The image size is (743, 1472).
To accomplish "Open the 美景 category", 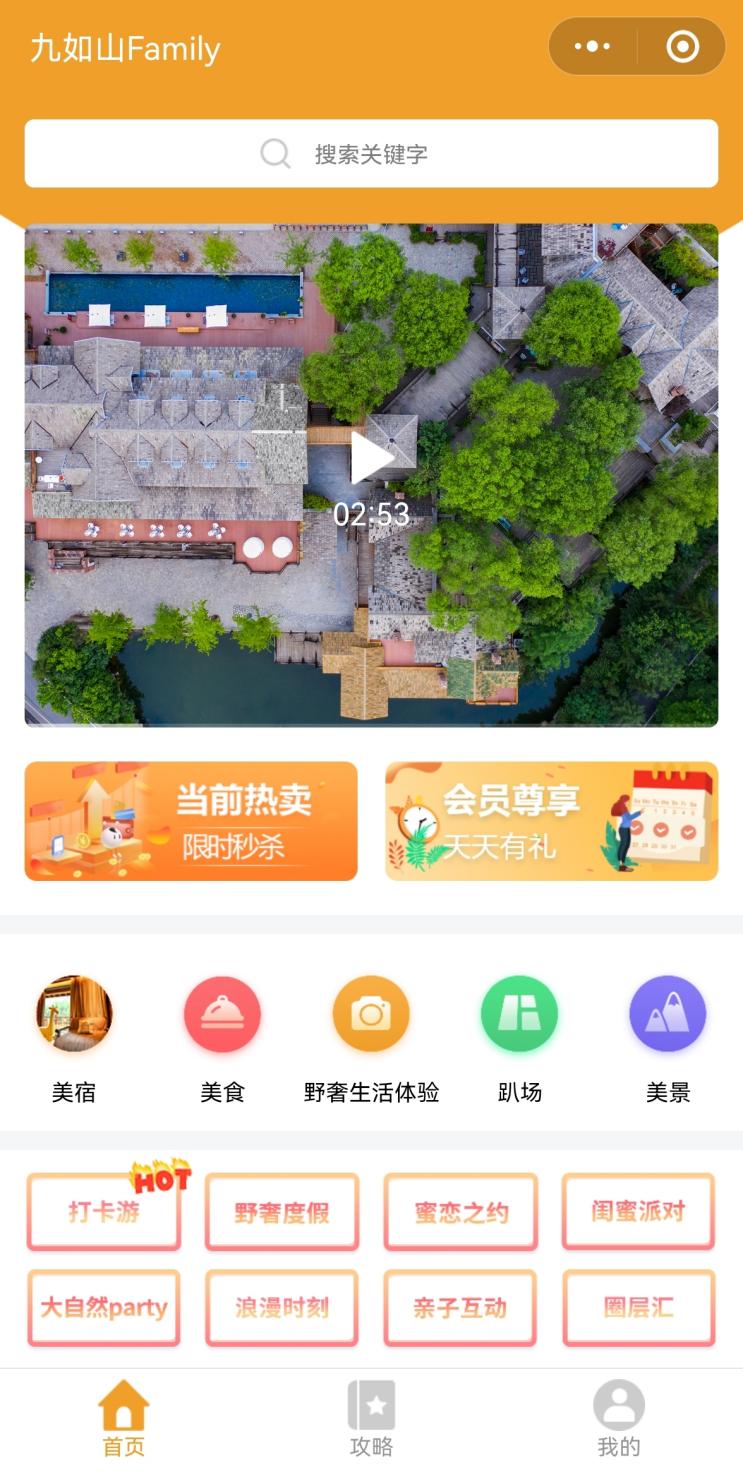I will (667, 1015).
